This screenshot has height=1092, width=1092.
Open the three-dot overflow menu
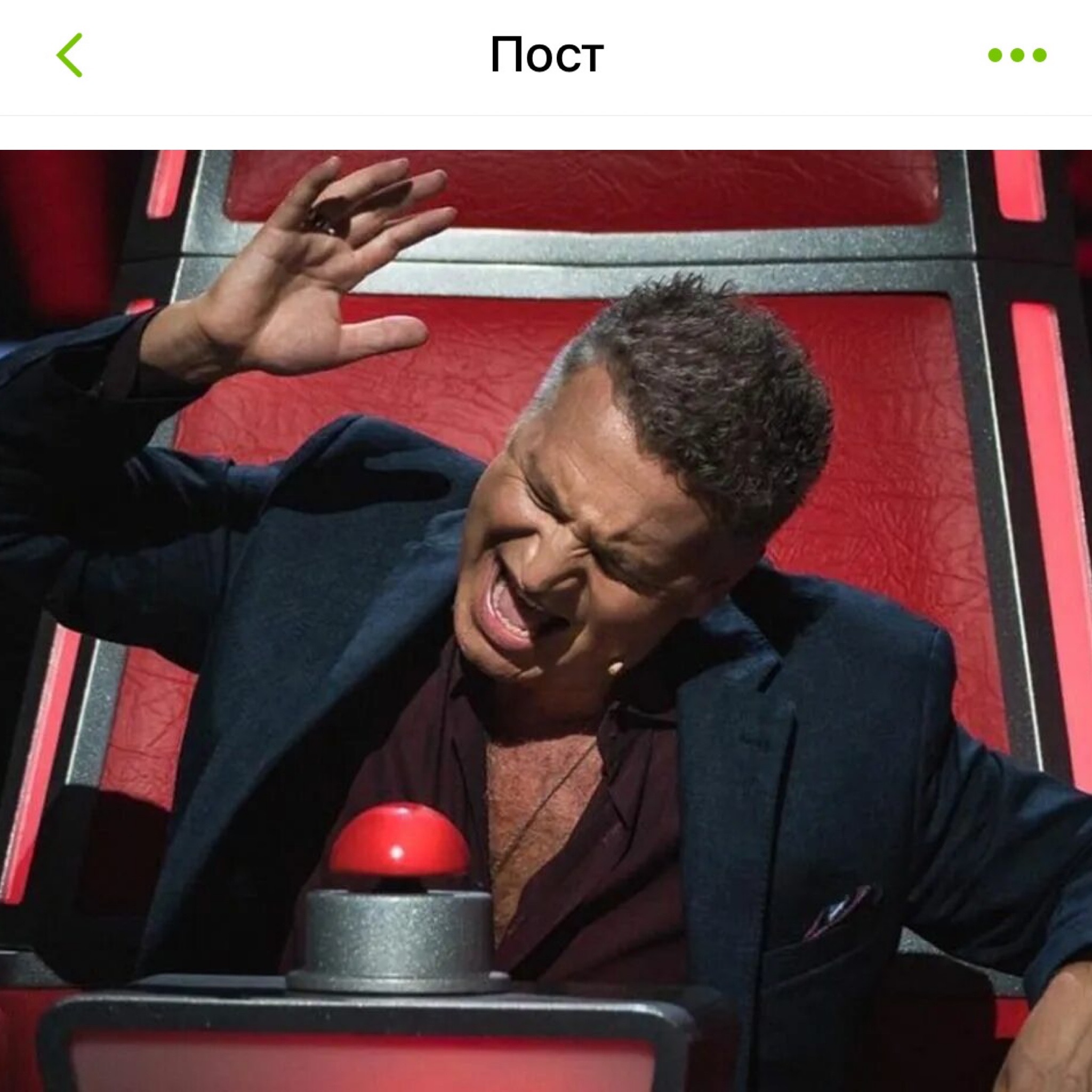[x=1017, y=55]
